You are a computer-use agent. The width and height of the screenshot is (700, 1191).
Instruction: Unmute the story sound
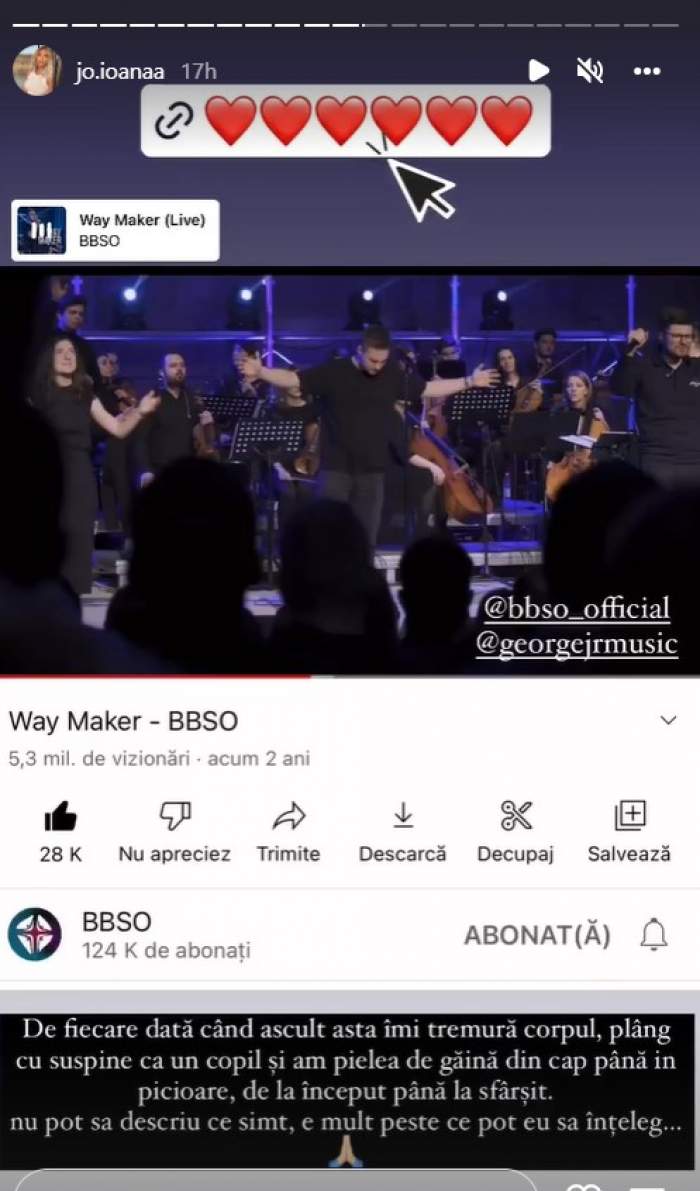590,71
